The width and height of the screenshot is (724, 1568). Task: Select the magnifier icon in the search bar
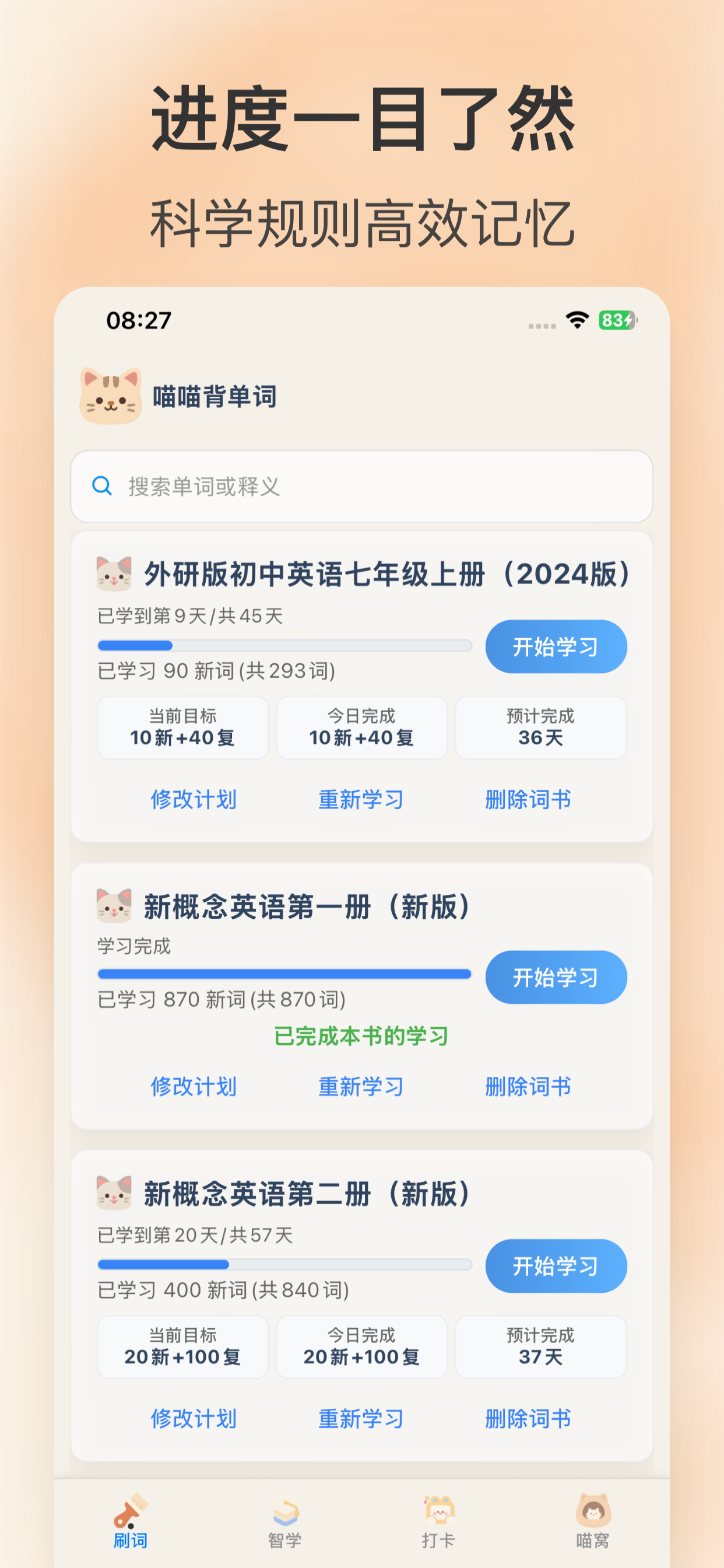tap(102, 487)
